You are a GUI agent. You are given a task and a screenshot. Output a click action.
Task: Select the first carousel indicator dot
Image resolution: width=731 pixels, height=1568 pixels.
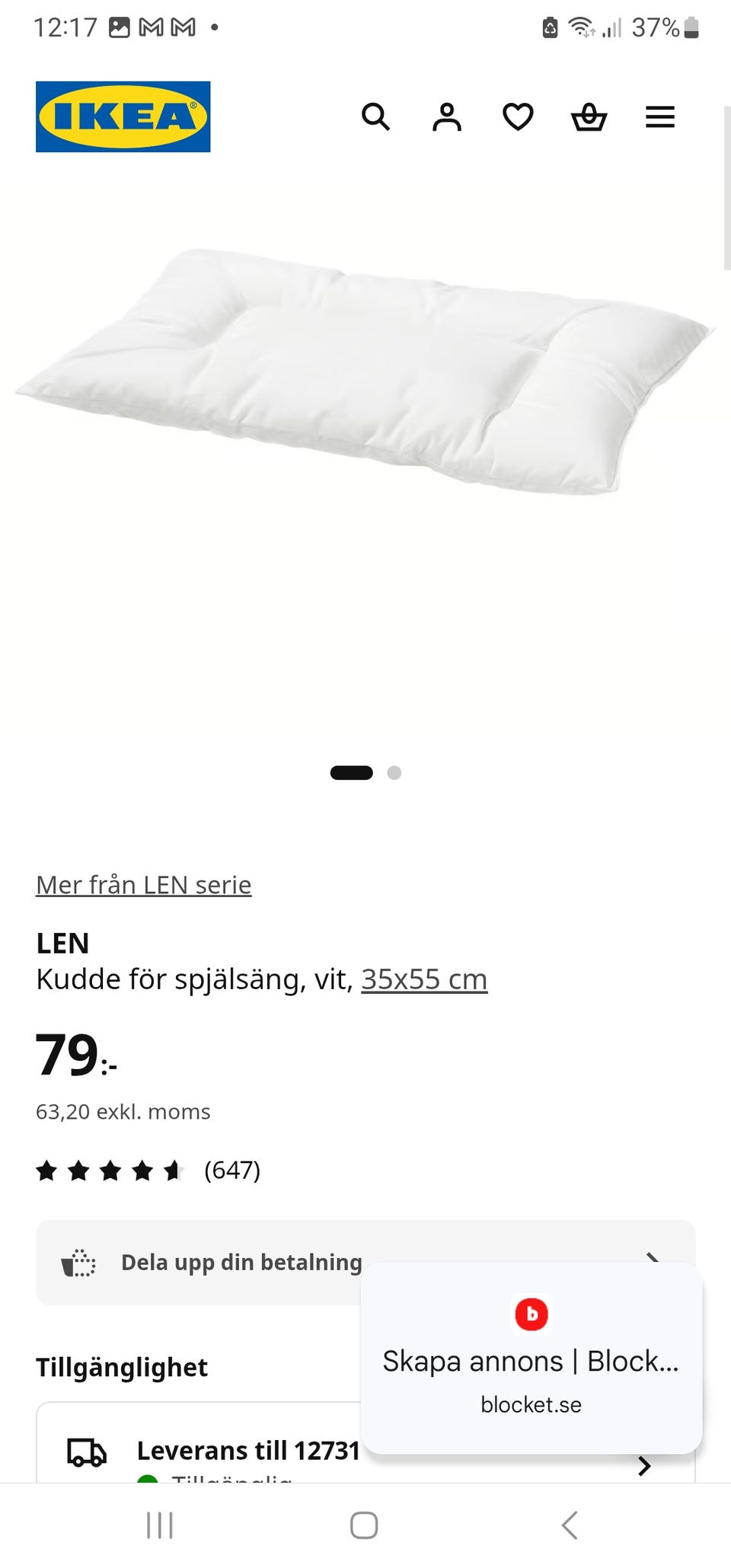click(x=351, y=772)
